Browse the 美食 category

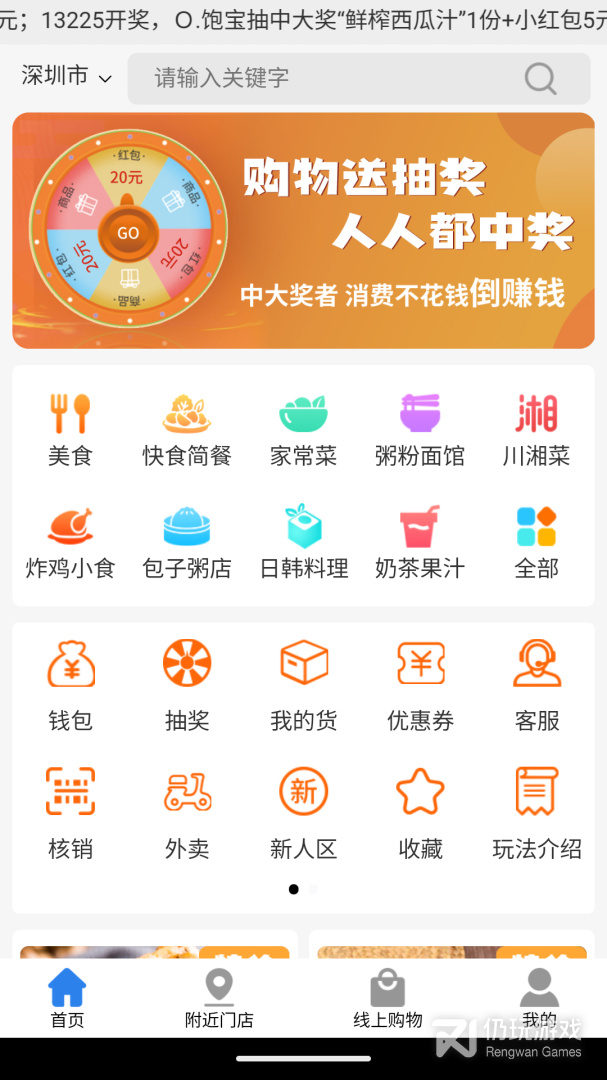70,430
